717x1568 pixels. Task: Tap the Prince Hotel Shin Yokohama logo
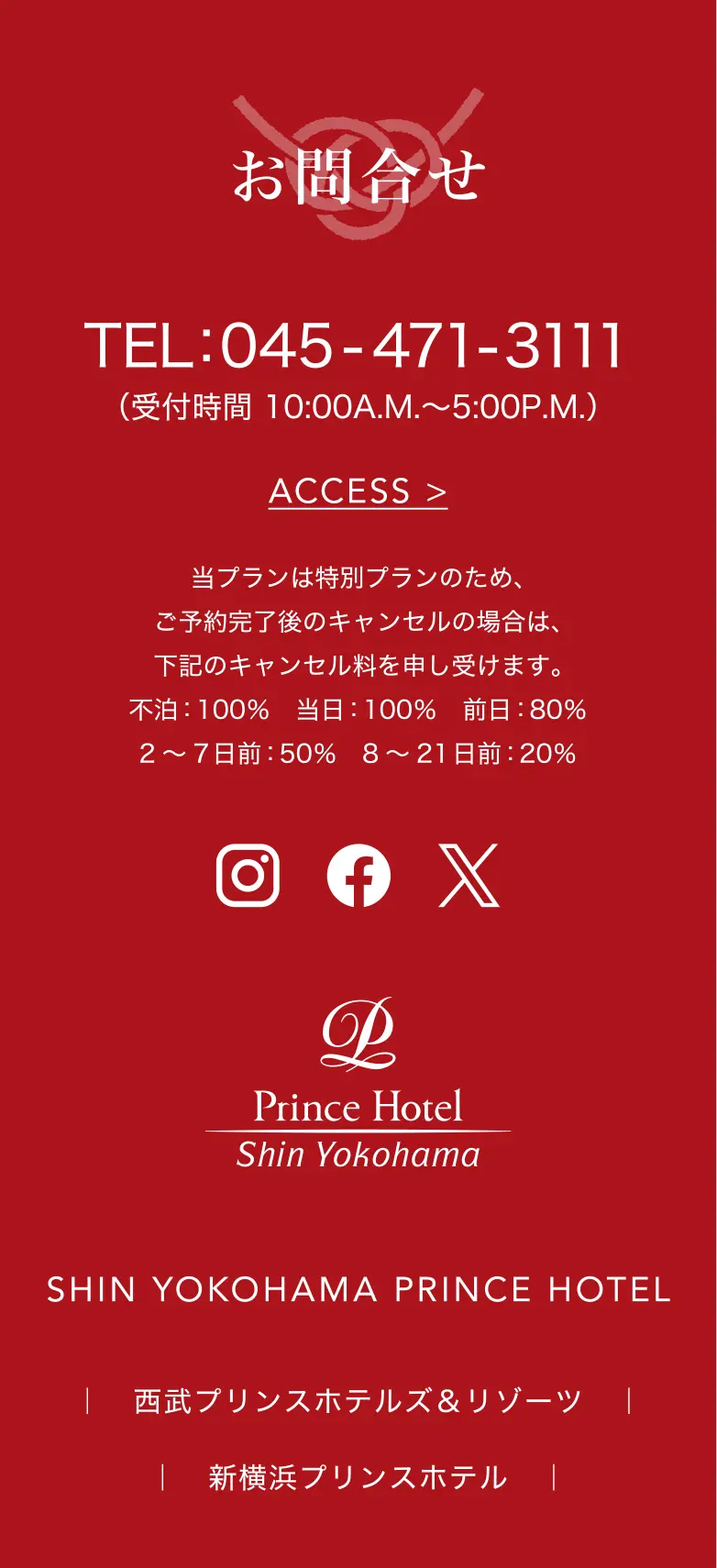tap(358, 1084)
